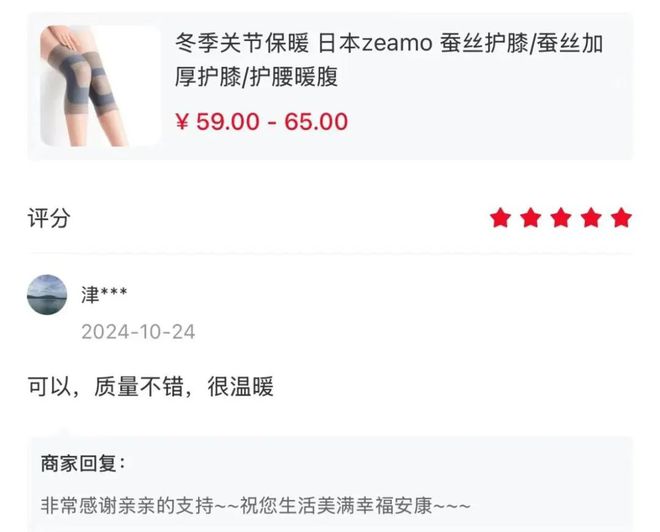The height and width of the screenshot is (532, 660).
Task: Open the zeamo 蚕丝护膝 product card
Action: tap(330, 87)
